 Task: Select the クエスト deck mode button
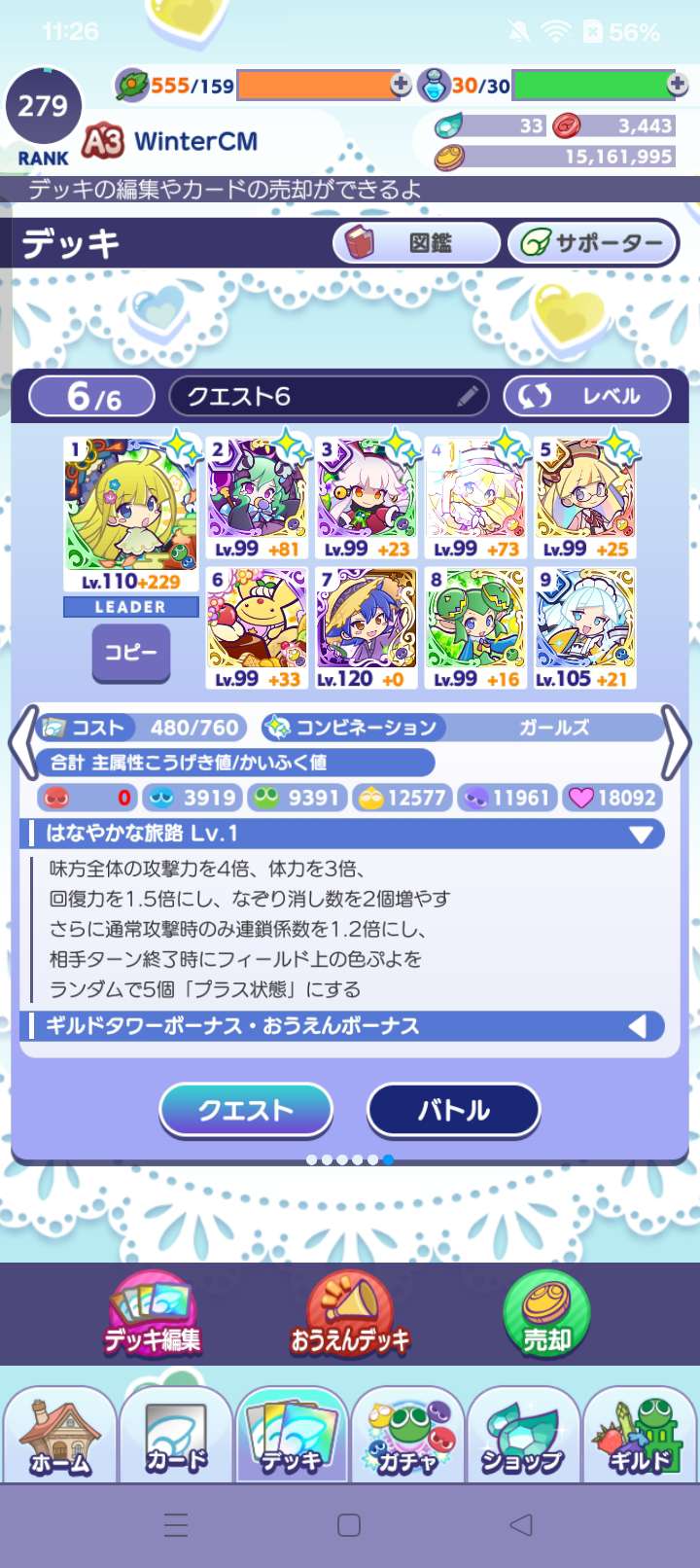click(246, 1110)
